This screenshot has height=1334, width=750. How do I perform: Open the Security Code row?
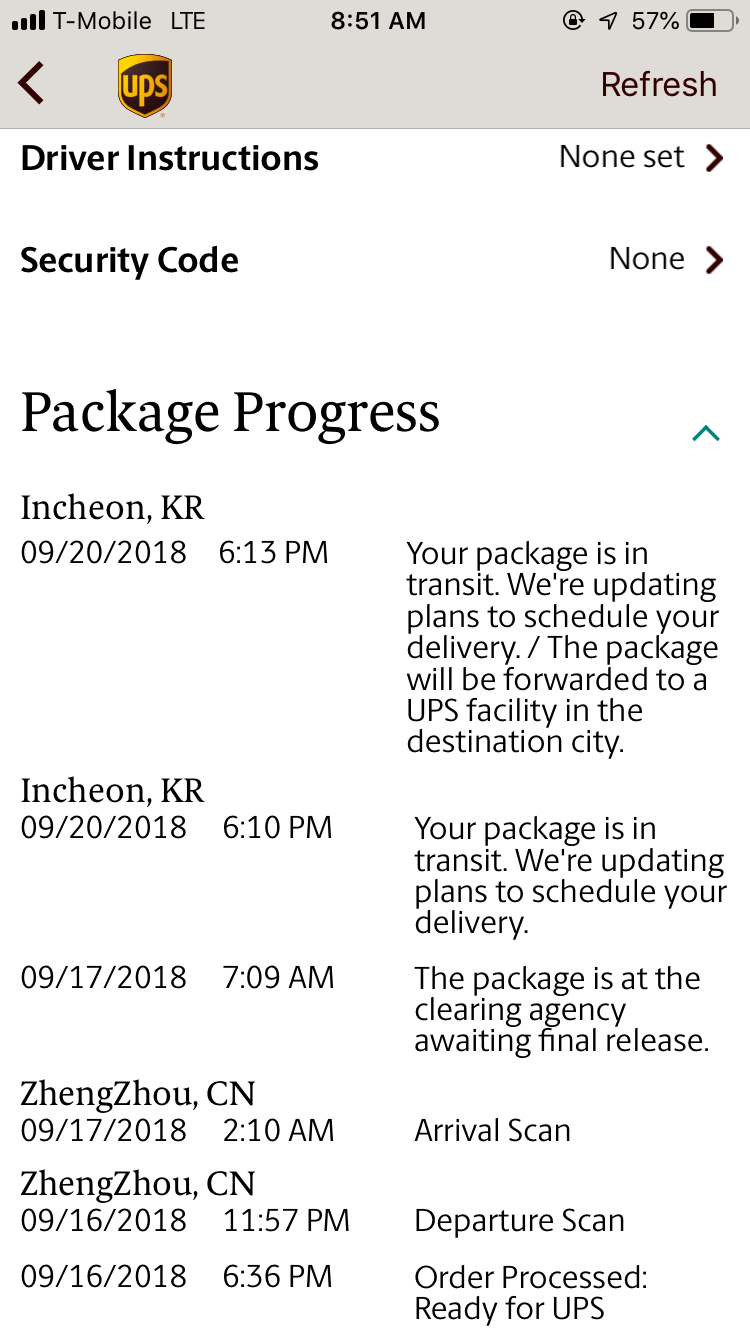pyautogui.click(x=375, y=260)
